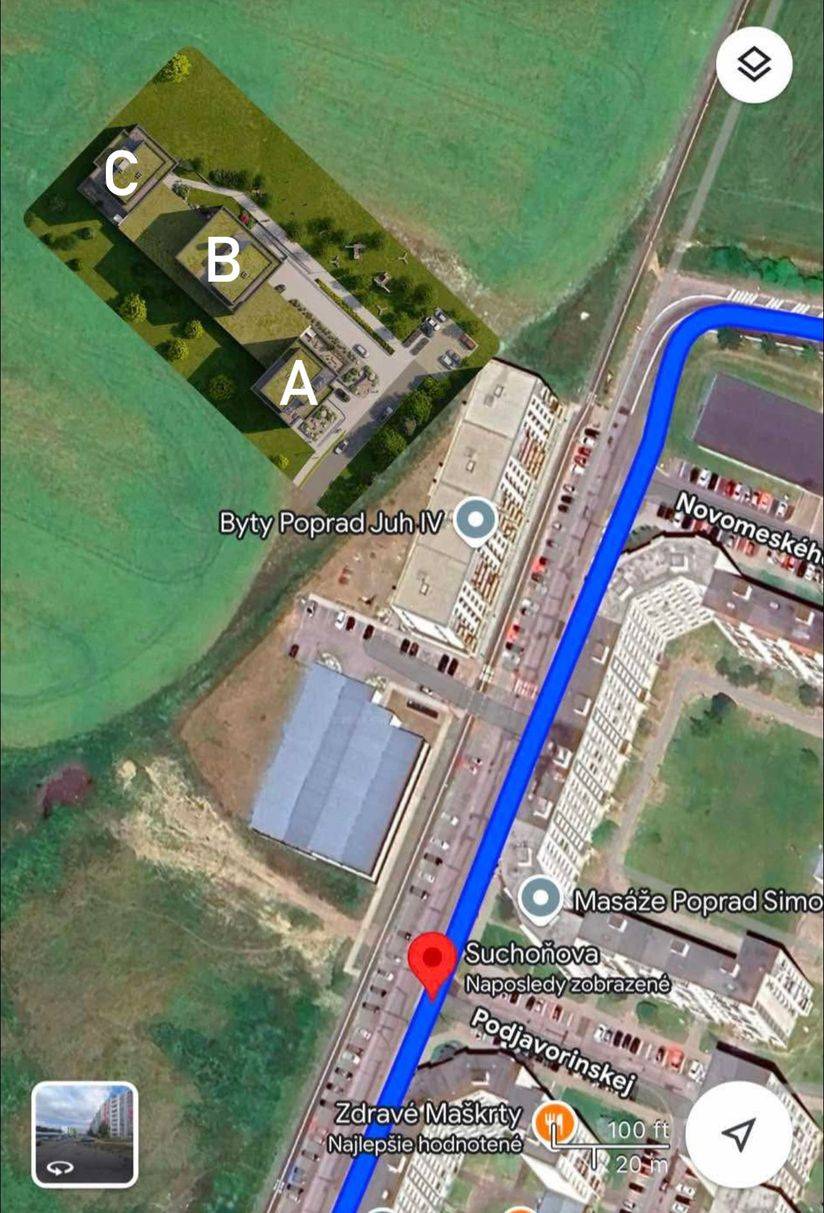The width and height of the screenshot is (824, 1213).
Task: Open the map layers button
Action: 754,65
